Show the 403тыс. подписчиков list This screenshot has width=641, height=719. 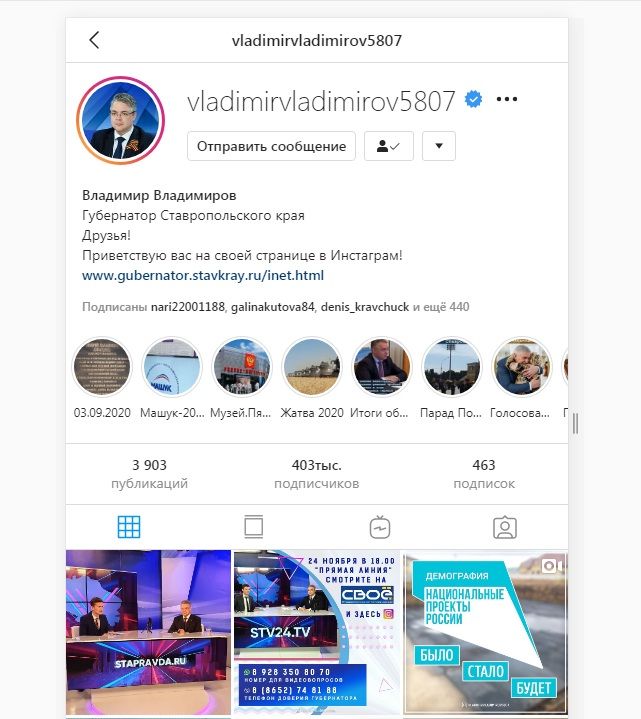(x=316, y=474)
